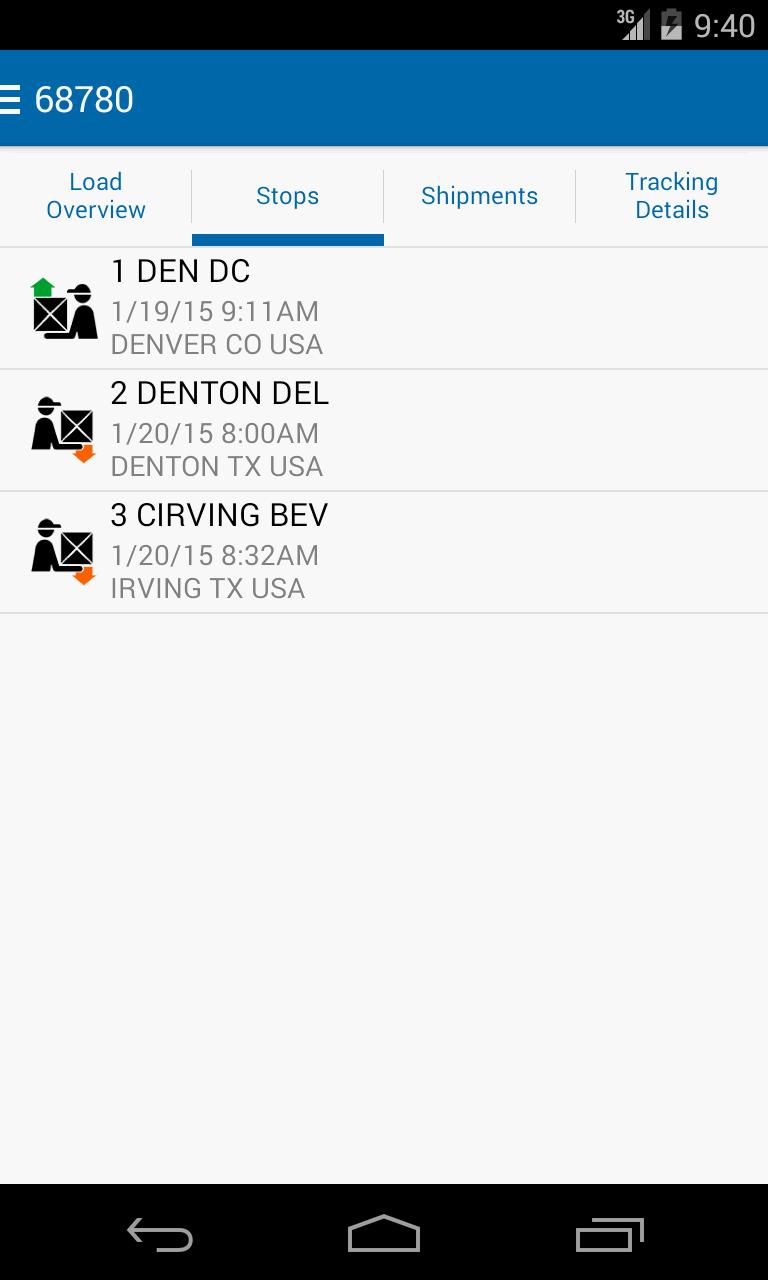
Task: Open the hamburger navigation drawer
Action: pos(11,99)
